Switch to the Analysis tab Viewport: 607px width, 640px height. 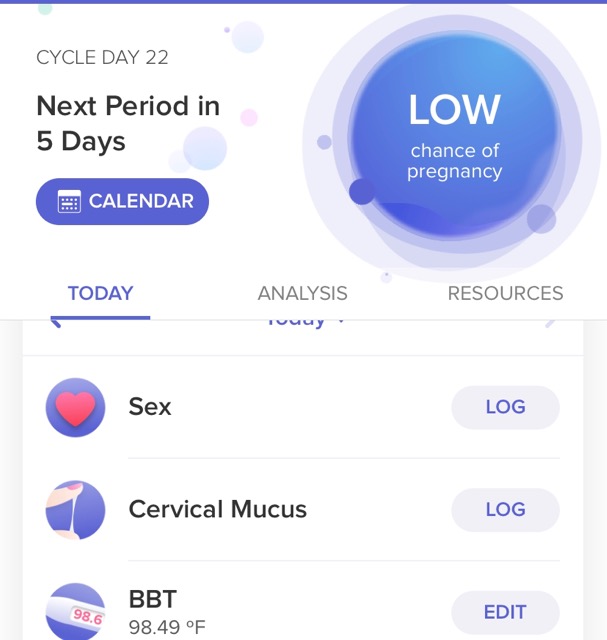(x=302, y=293)
